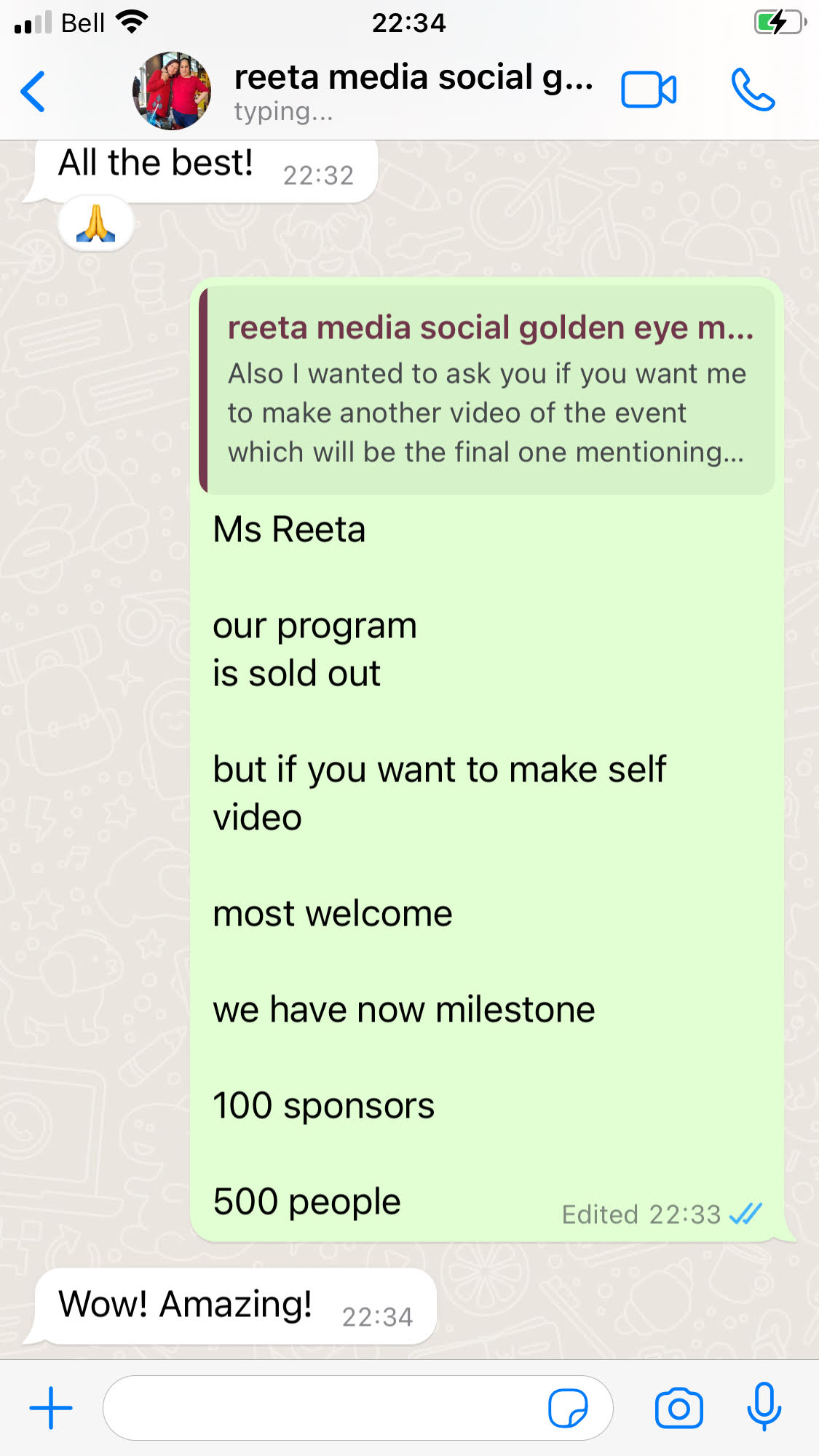Screen dimensions: 819x1456
Task: Start a voice call with reeta media
Action: pyautogui.click(x=753, y=90)
